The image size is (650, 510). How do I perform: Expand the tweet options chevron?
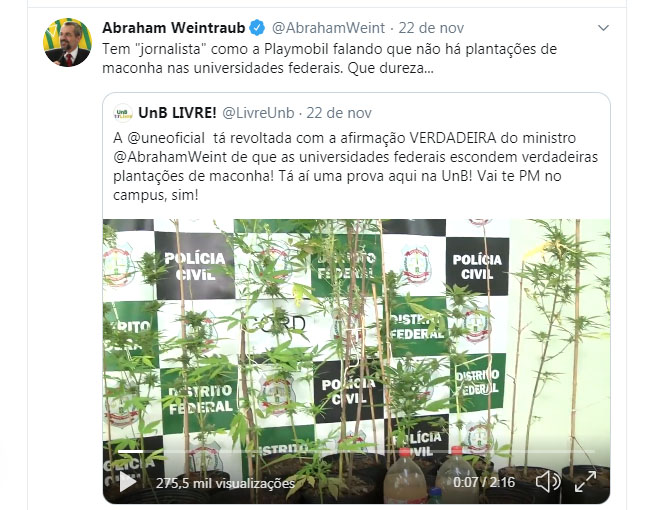[x=603, y=27]
